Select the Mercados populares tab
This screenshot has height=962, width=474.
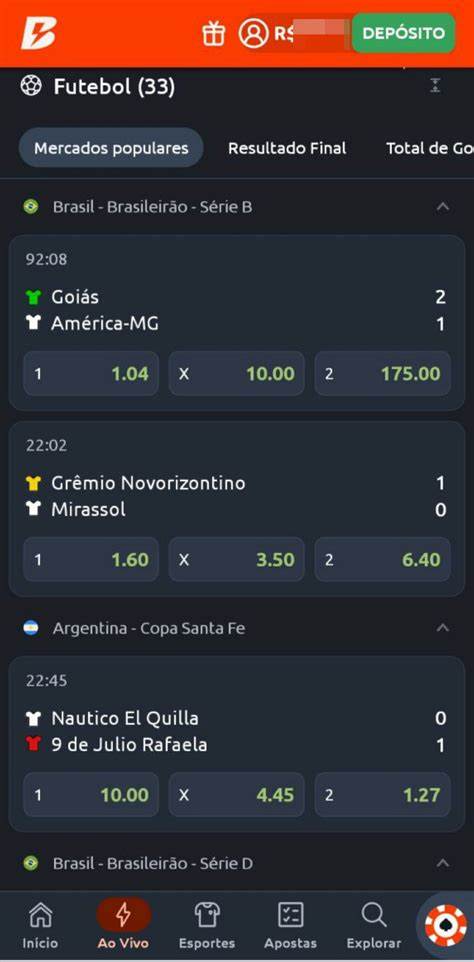tap(111, 148)
